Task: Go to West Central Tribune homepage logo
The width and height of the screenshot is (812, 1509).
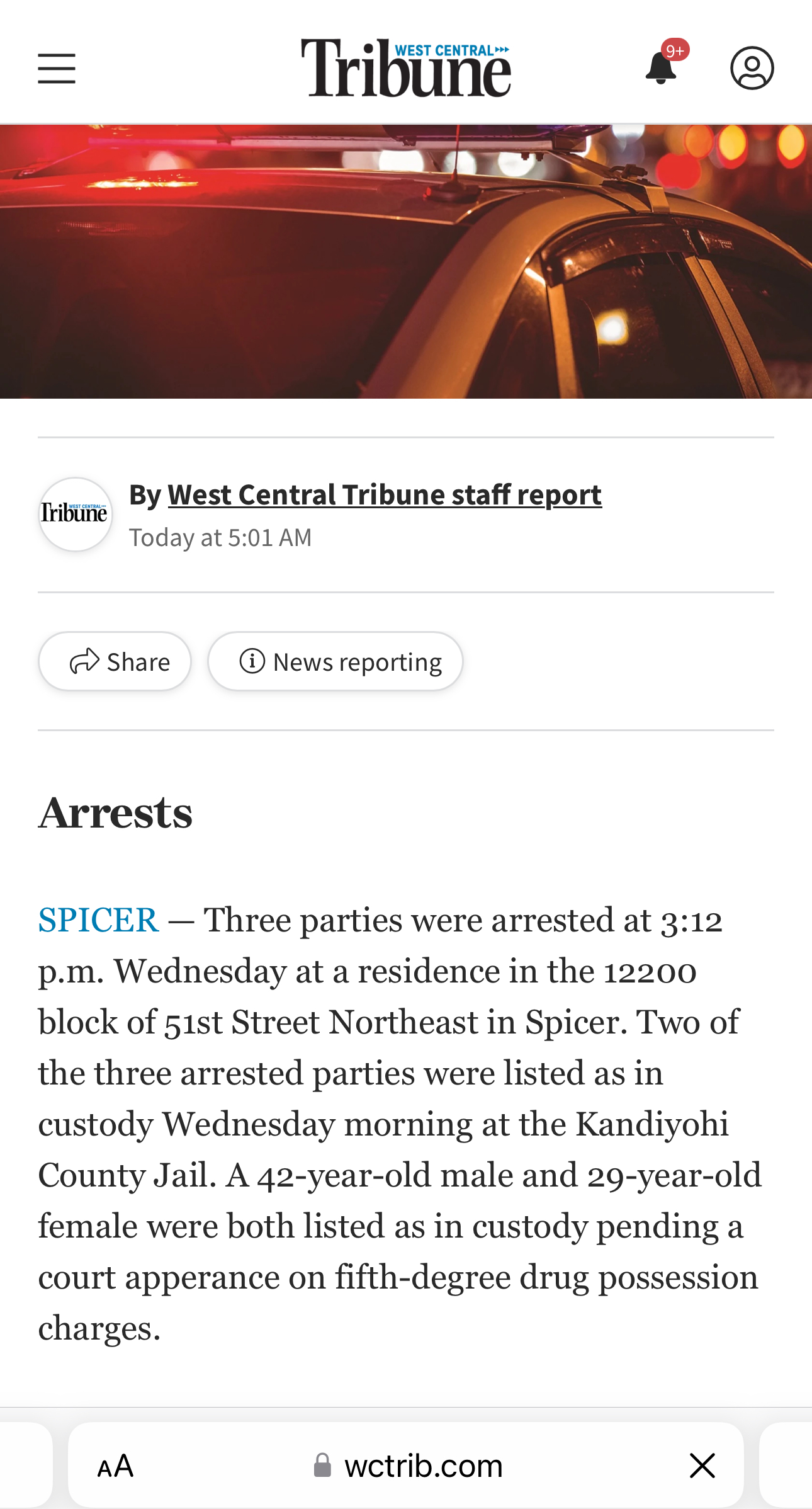Action: 406,68
